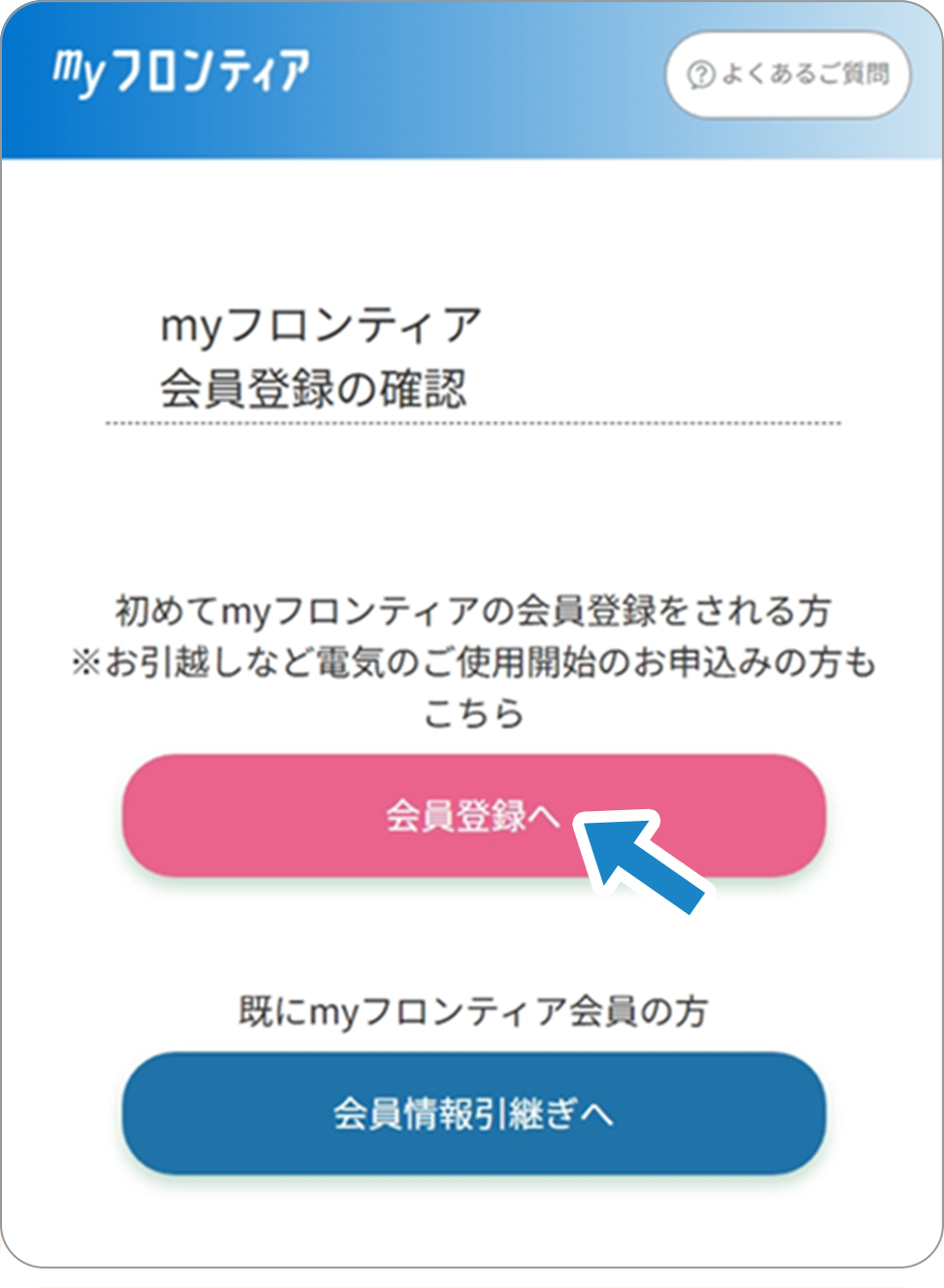Screen dimensions: 944x1288
Task: Select 会員情報引継ぎへ for existing members
Action: (x=473, y=1113)
